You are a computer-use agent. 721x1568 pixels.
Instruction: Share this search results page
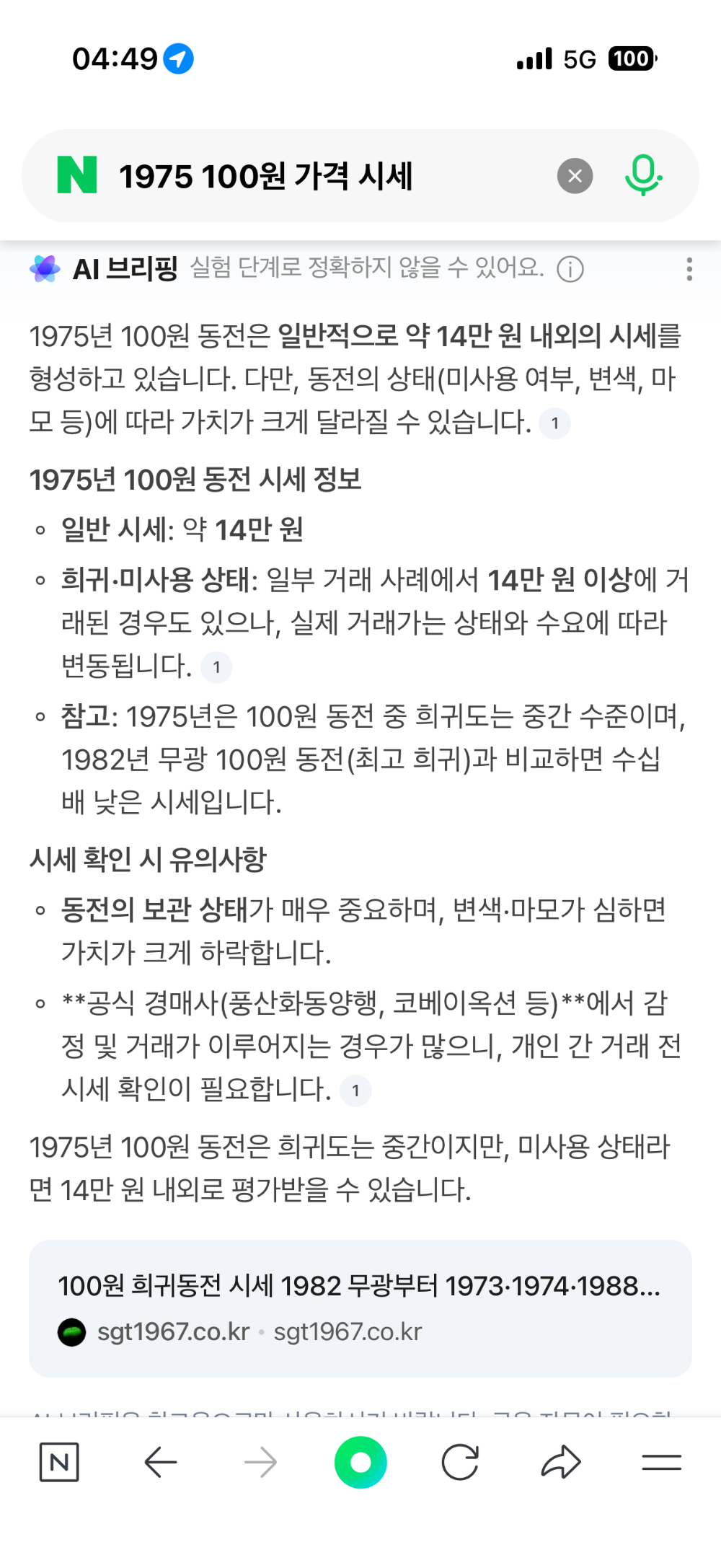pos(560,1462)
